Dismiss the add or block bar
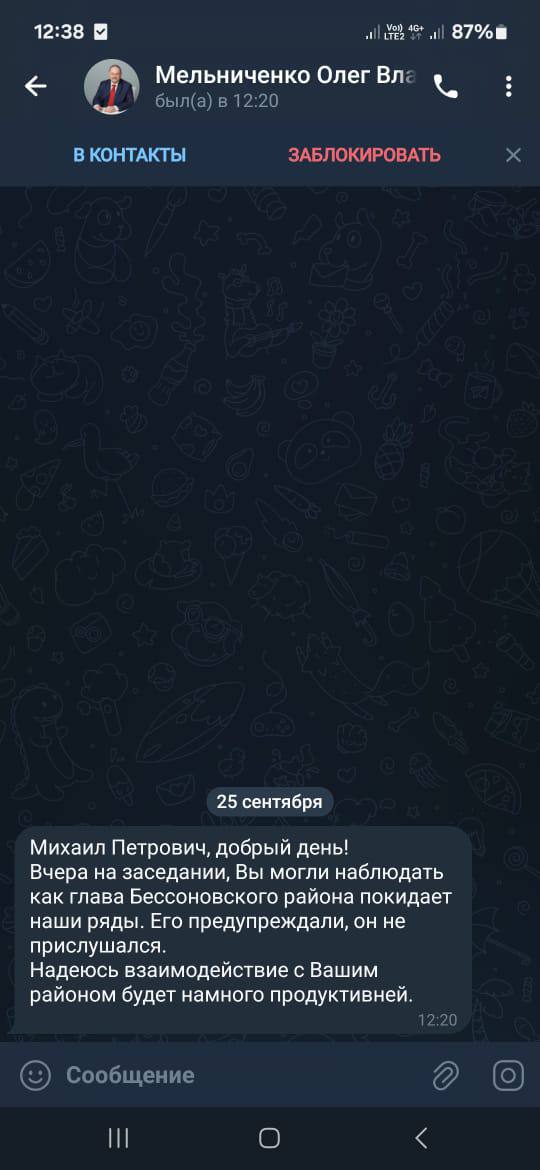This screenshot has height=1170, width=540. [x=513, y=155]
